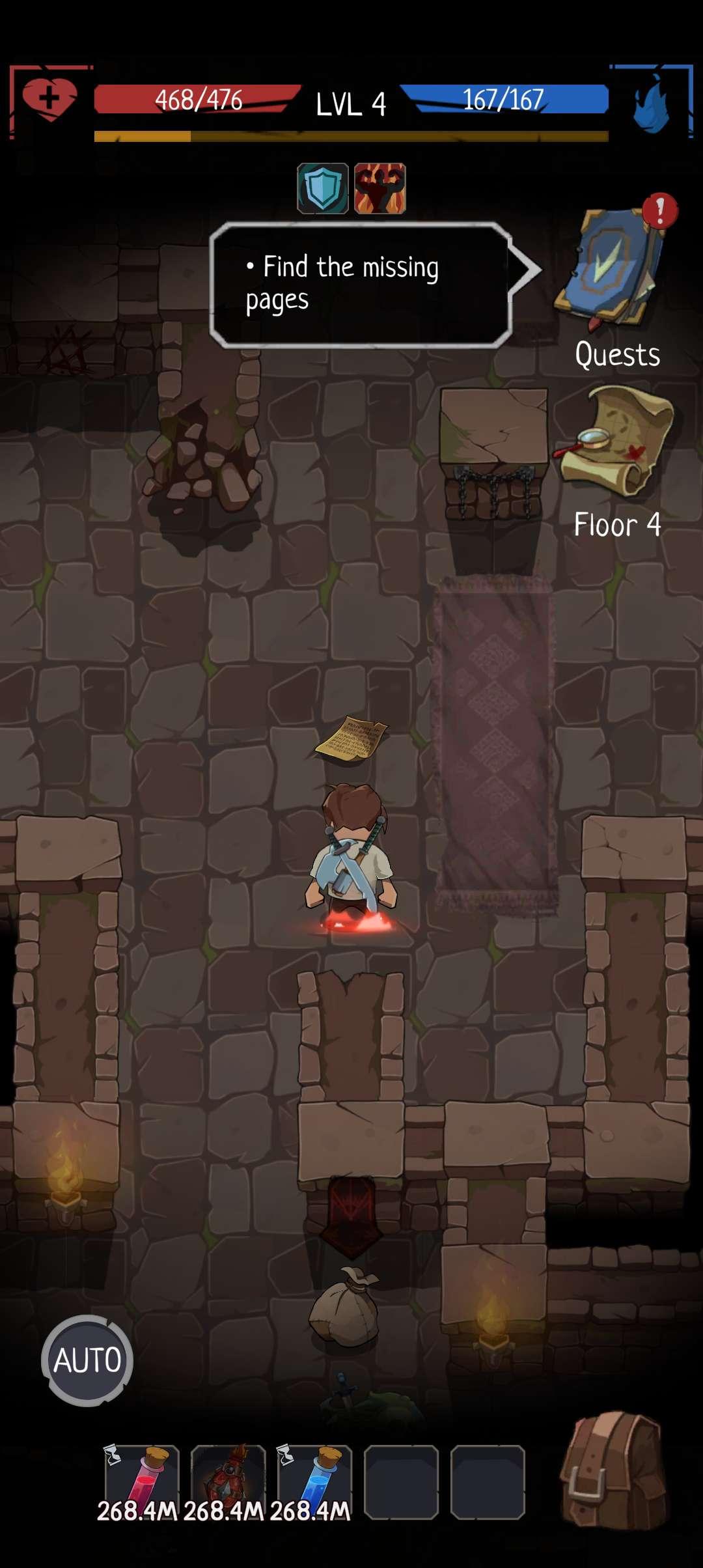Toggle the AUTO button
Image resolution: width=703 pixels, height=1568 pixels.
(87, 1360)
